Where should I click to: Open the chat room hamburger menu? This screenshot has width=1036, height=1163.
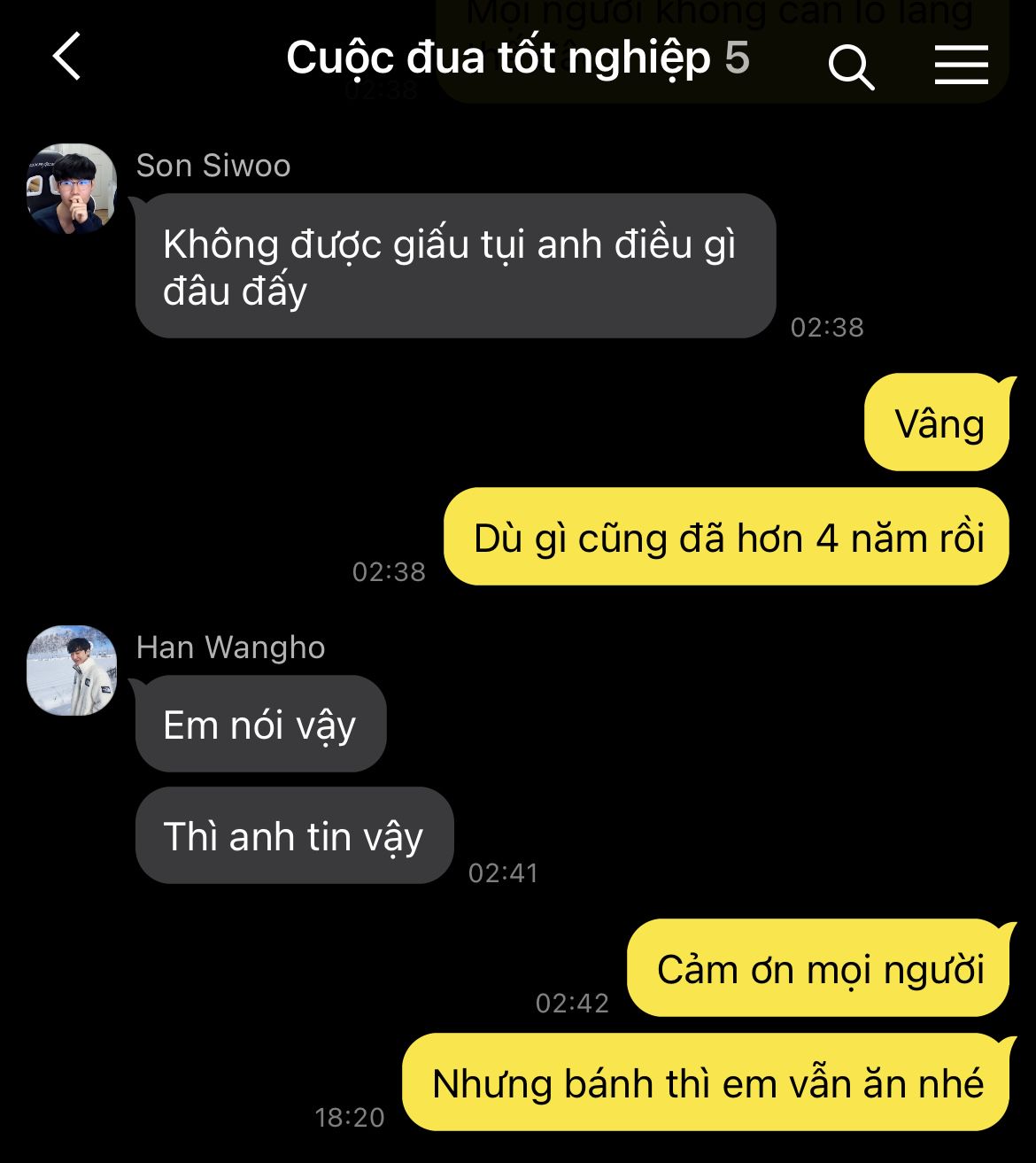tap(961, 65)
